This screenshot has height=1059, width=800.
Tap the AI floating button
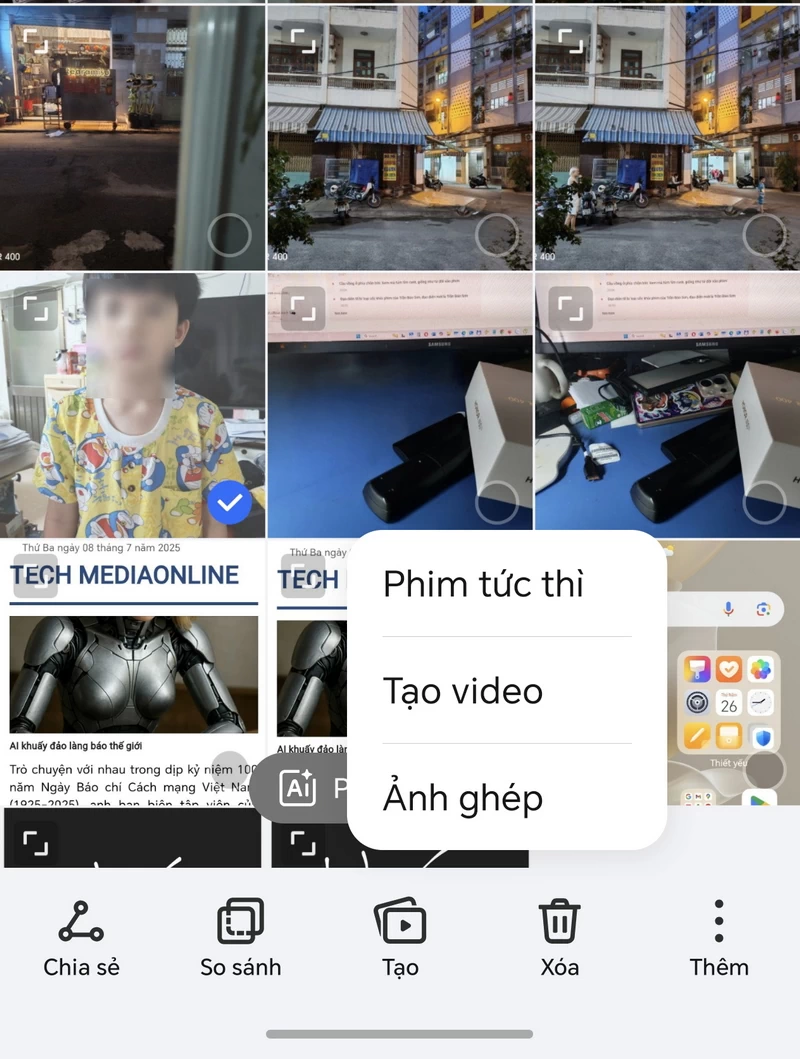(297, 788)
